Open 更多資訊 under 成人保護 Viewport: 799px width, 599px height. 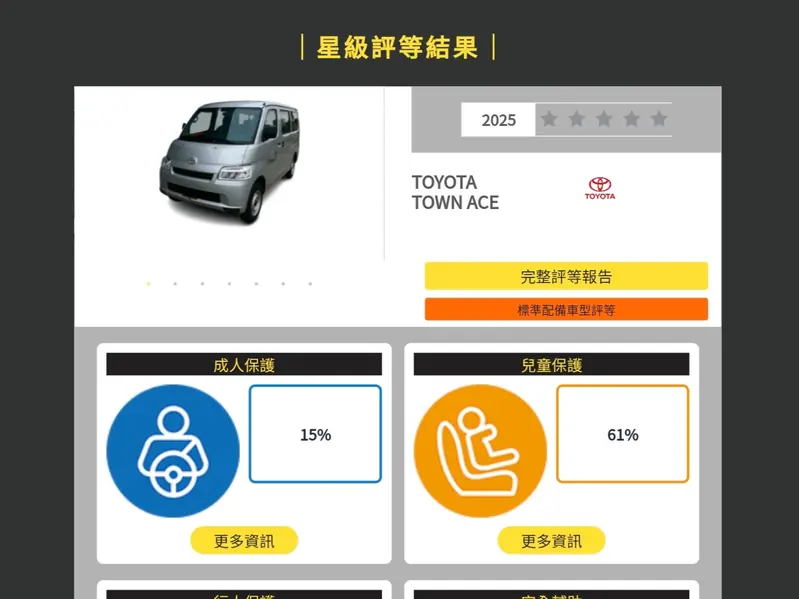pyautogui.click(x=244, y=541)
